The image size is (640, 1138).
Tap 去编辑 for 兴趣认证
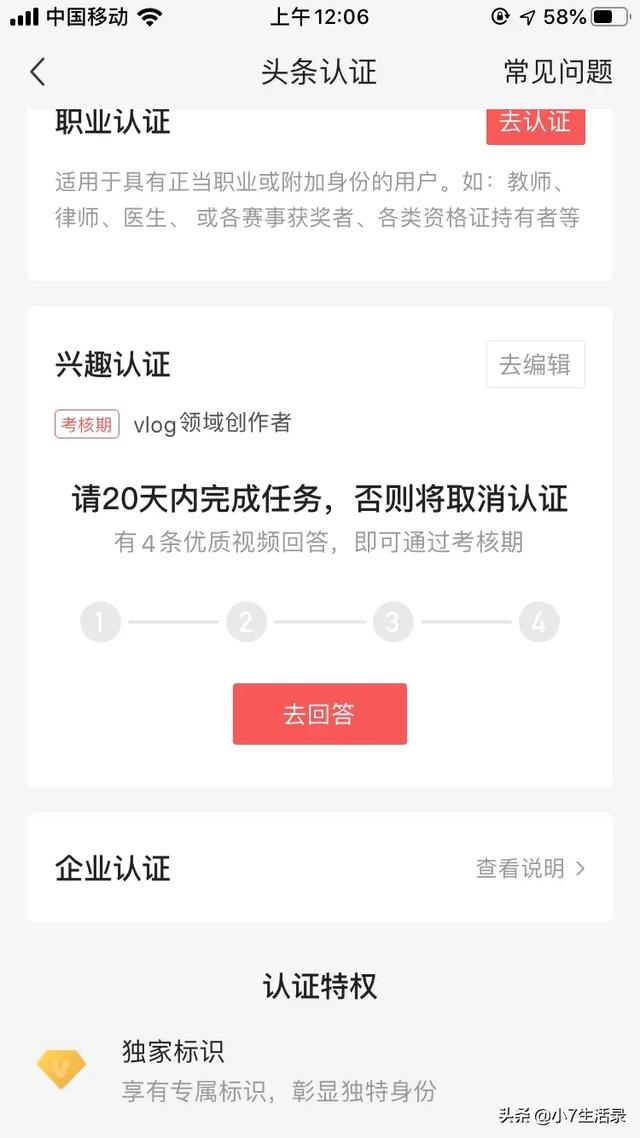[535, 365]
